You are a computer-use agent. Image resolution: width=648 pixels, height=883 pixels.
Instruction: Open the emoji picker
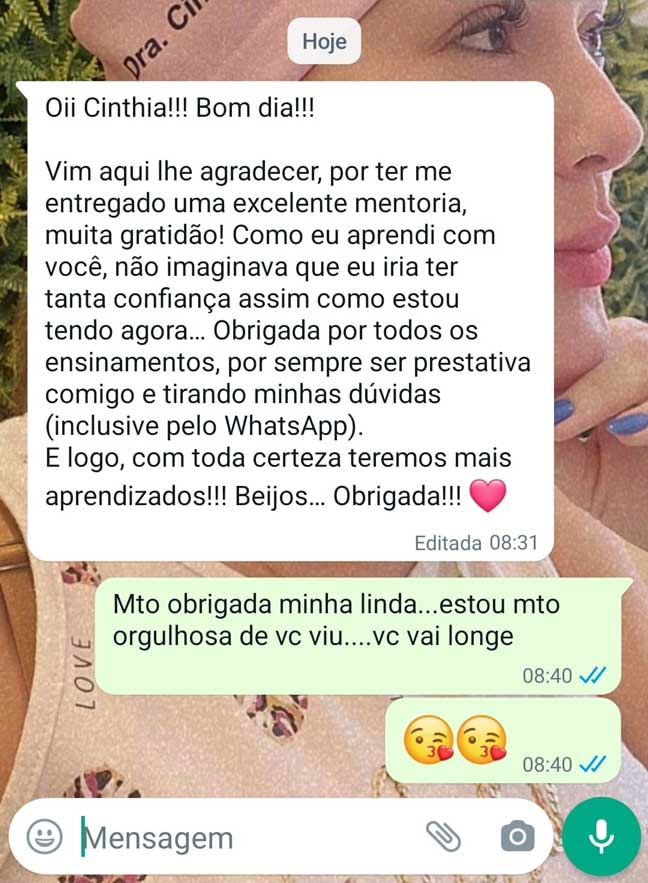coord(44,836)
